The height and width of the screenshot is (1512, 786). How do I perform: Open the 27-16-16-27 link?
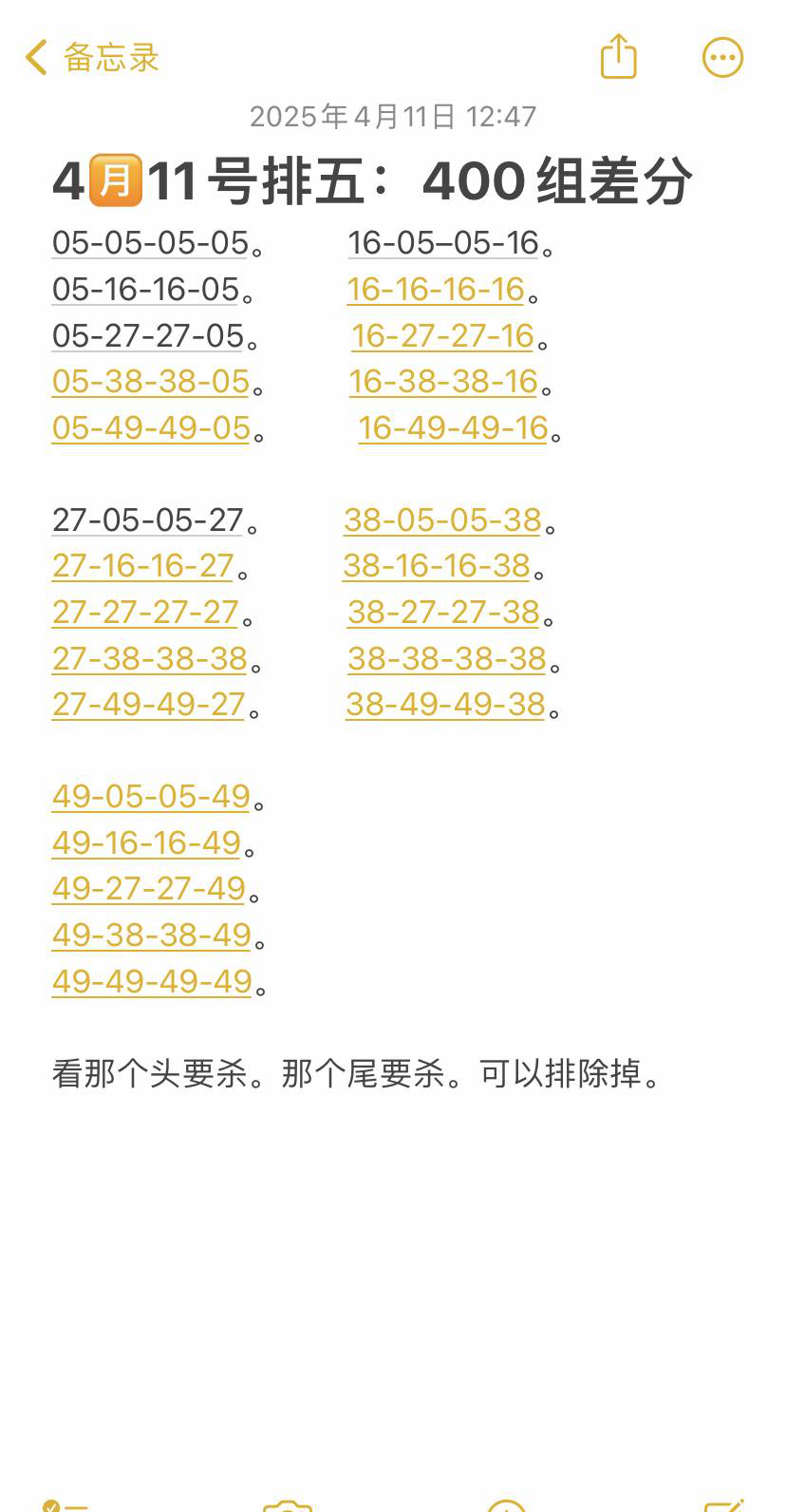(143, 566)
